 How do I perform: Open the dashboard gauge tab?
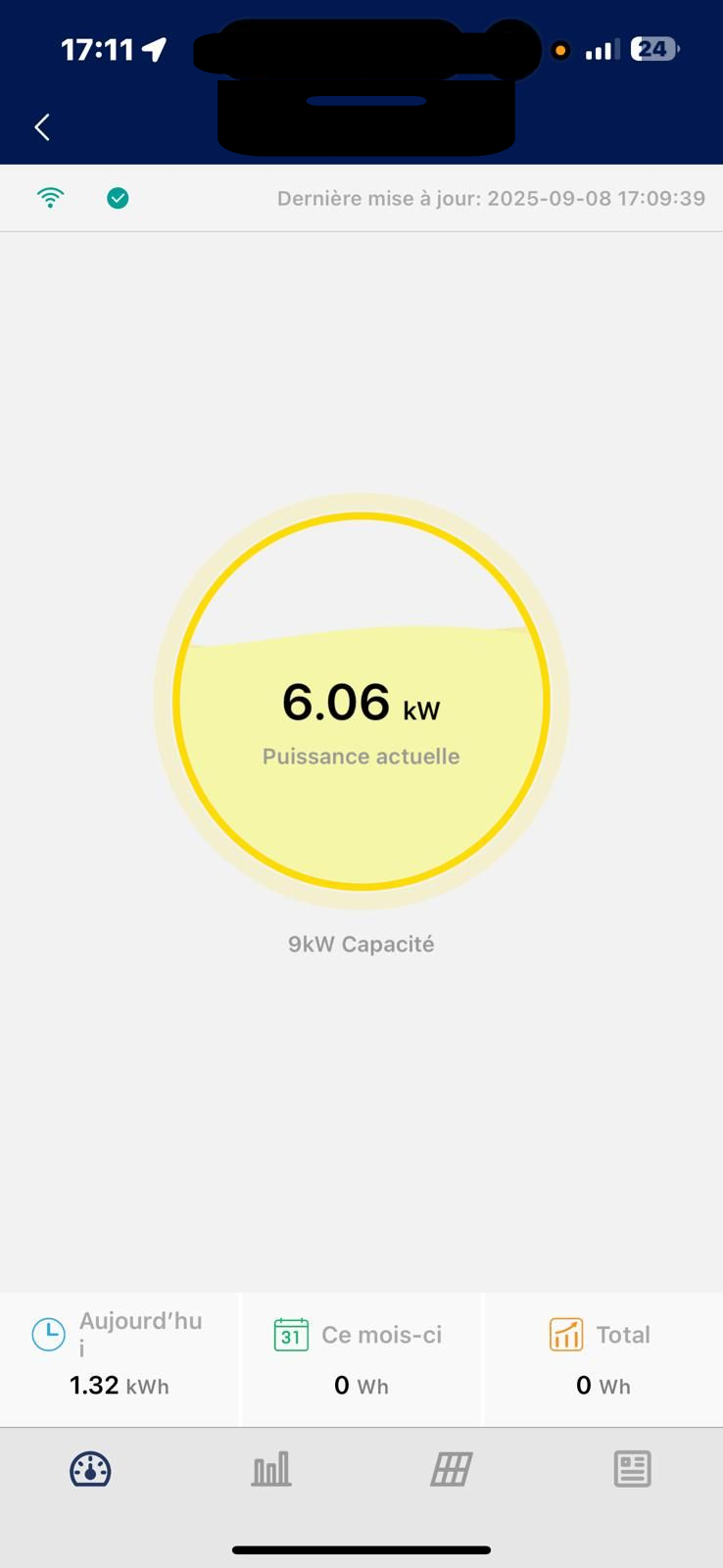coord(90,1469)
